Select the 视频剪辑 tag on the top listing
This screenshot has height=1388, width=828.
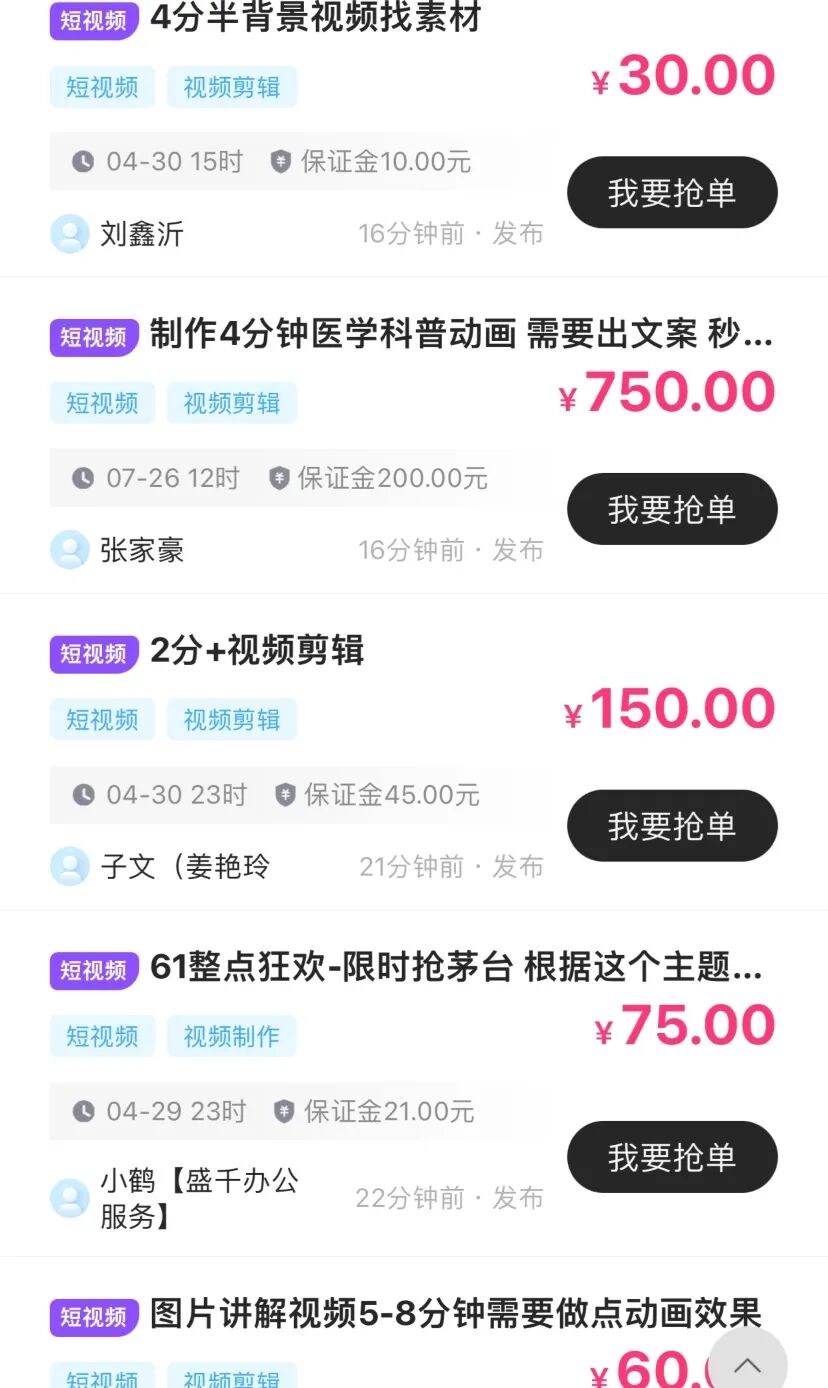point(232,87)
